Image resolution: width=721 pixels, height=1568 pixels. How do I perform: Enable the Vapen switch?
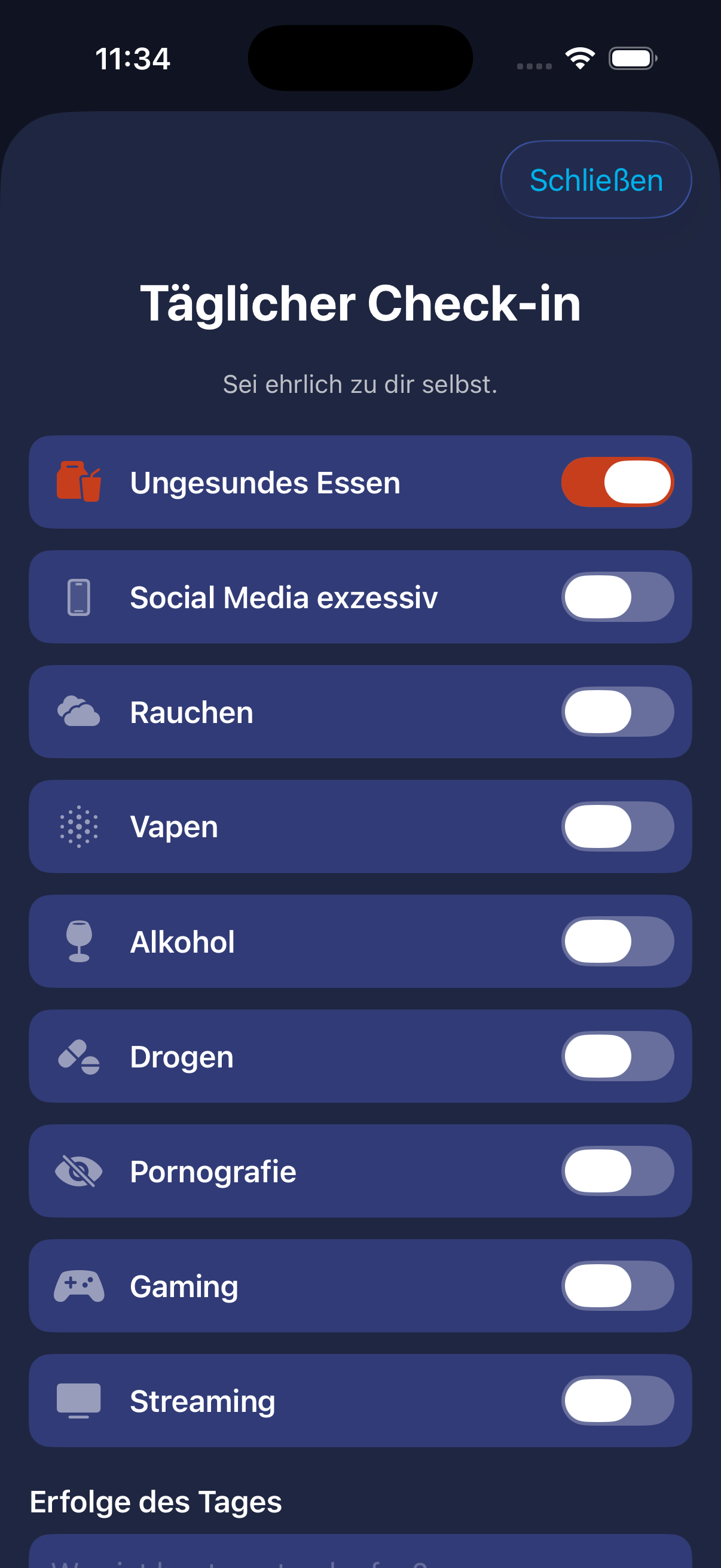point(617,826)
